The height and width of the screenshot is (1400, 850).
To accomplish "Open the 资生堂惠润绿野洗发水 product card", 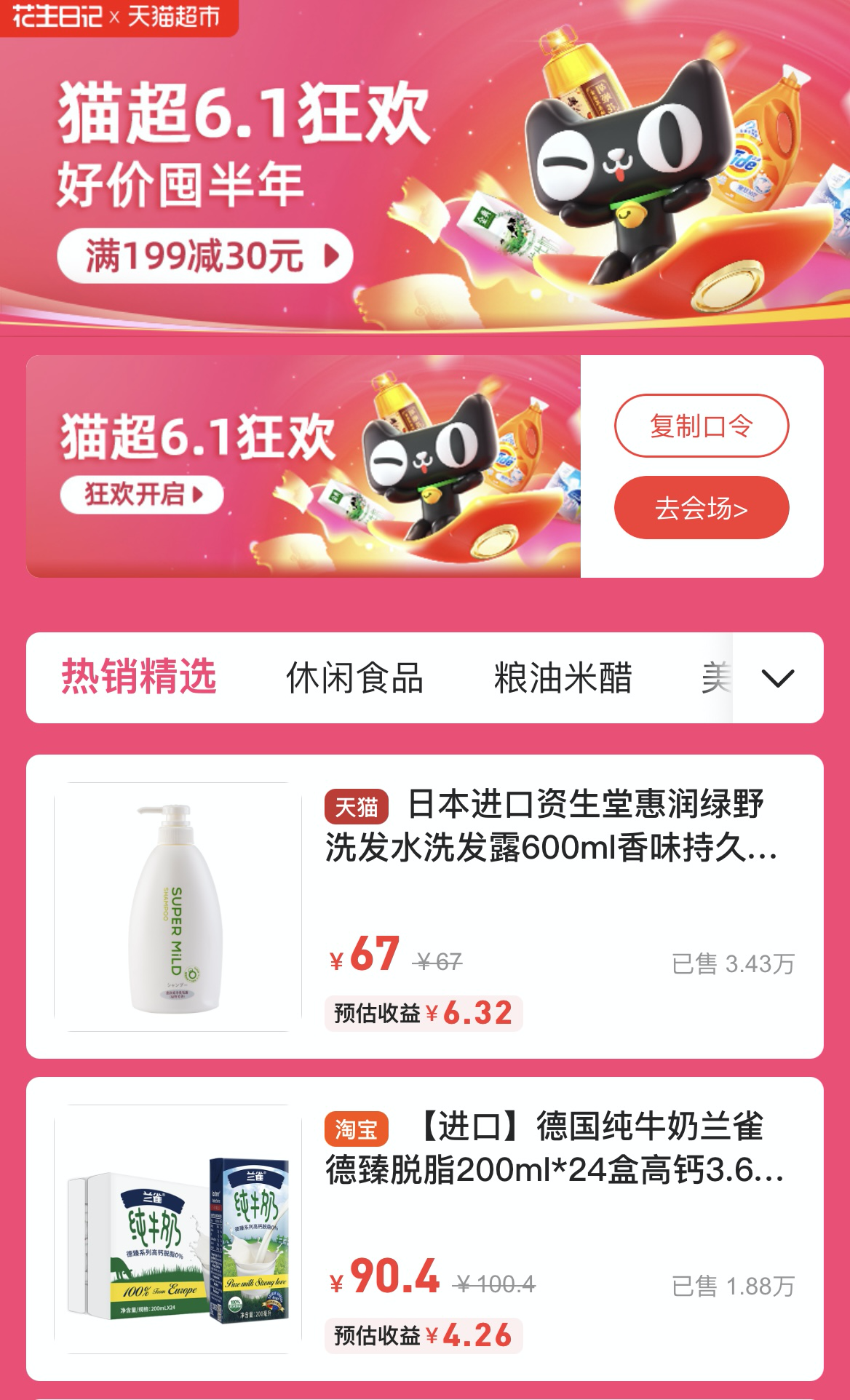I will tap(425, 907).
